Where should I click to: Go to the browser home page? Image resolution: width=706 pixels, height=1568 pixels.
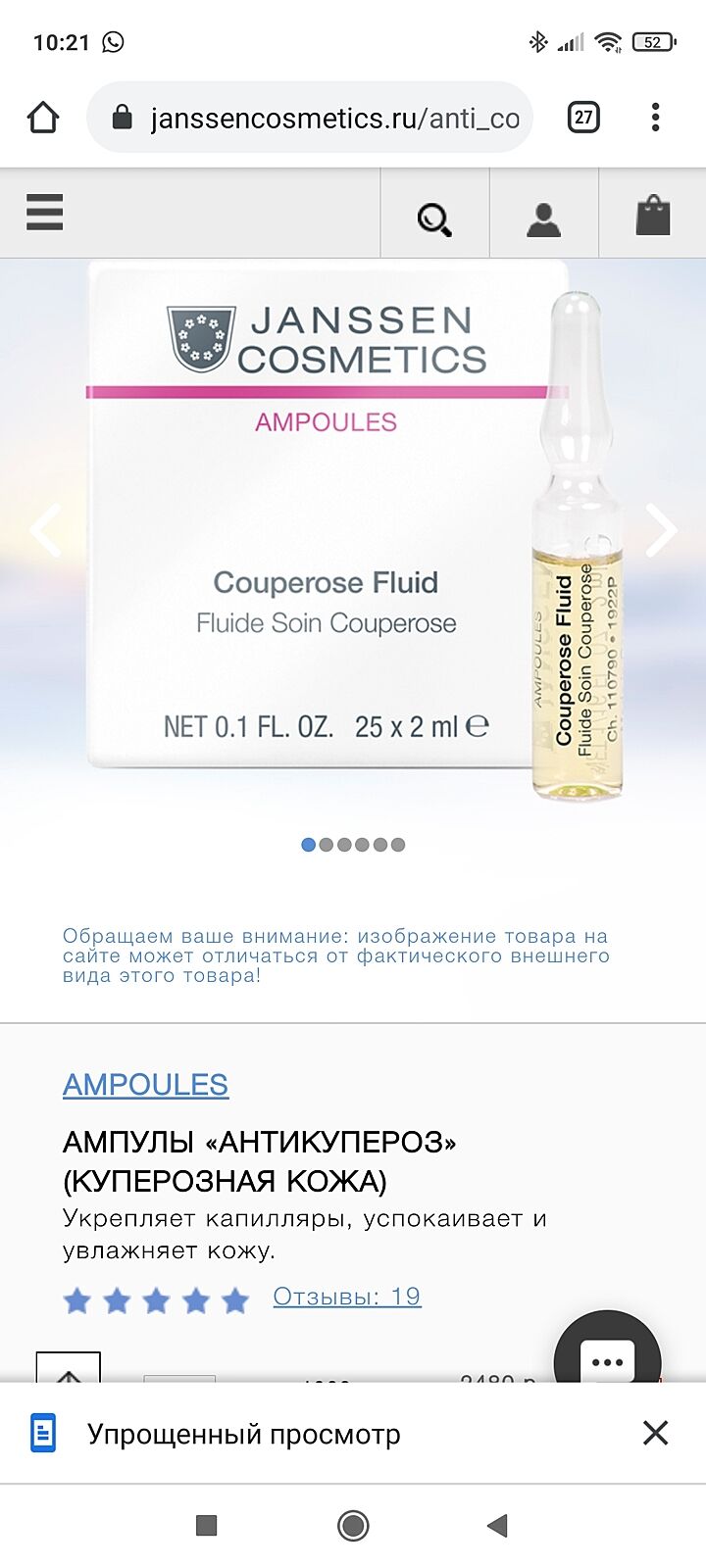click(x=43, y=118)
